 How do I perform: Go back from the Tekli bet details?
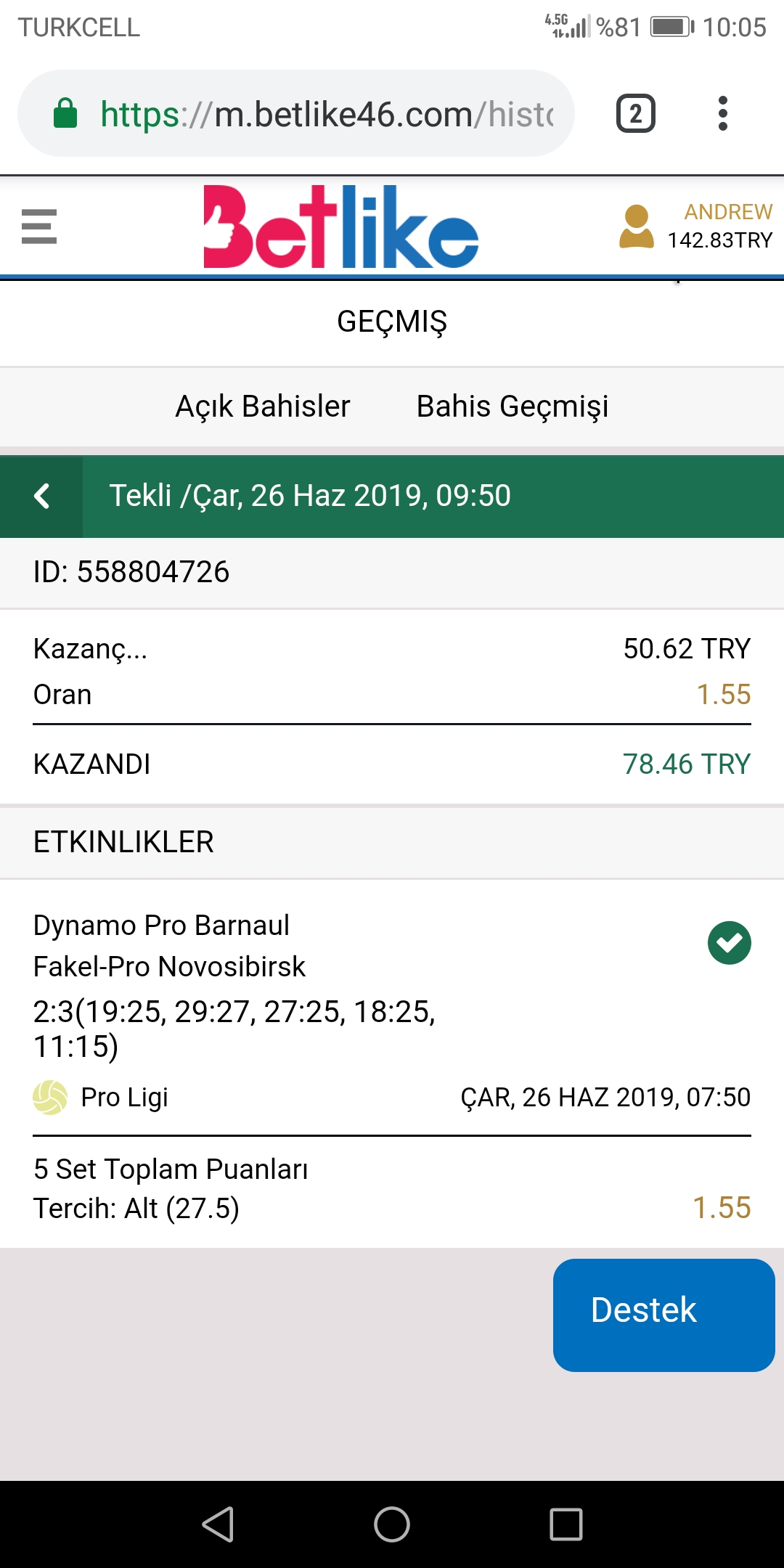point(41,497)
